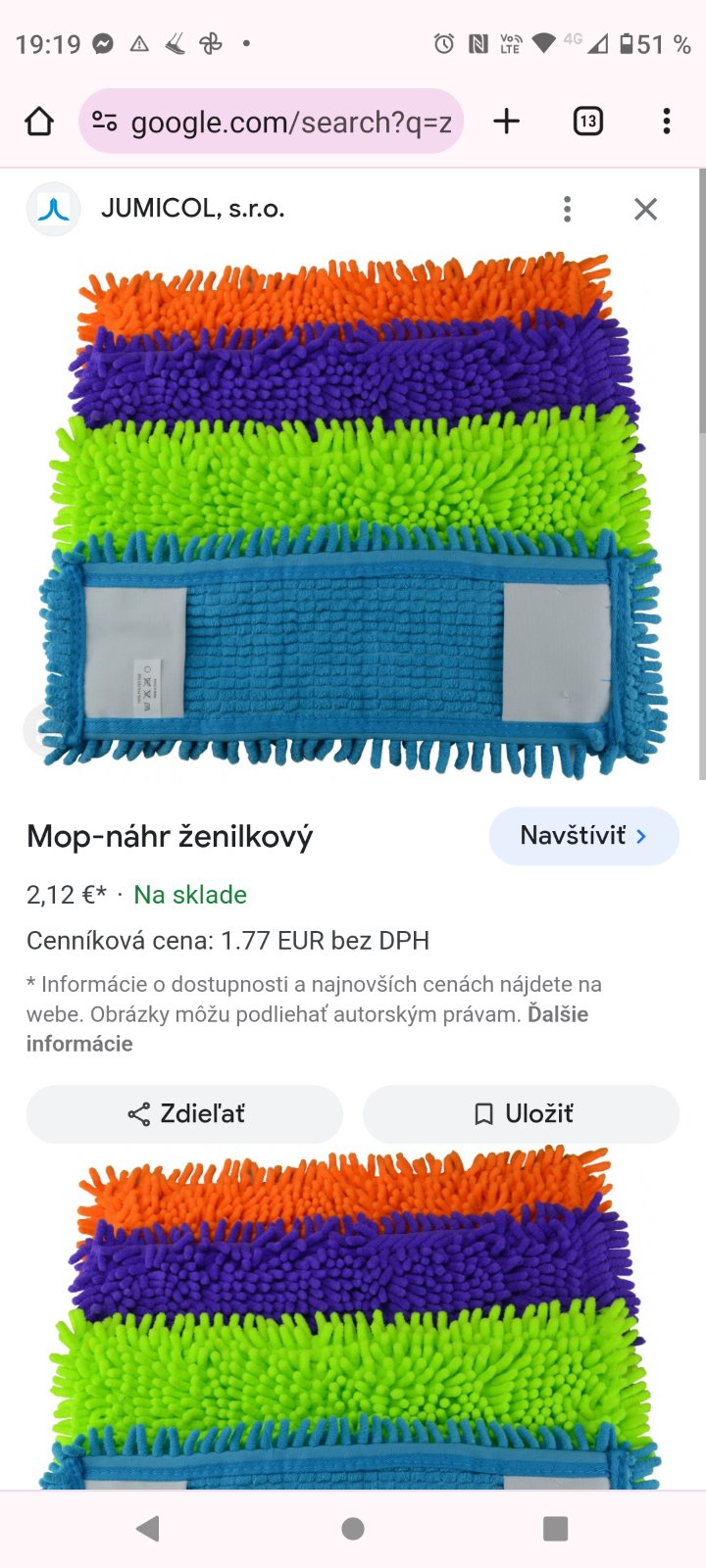The height and width of the screenshot is (1568, 706).
Task: Open recent apps from the navigation bar
Action: pyautogui.click(x=555, y=1529)
